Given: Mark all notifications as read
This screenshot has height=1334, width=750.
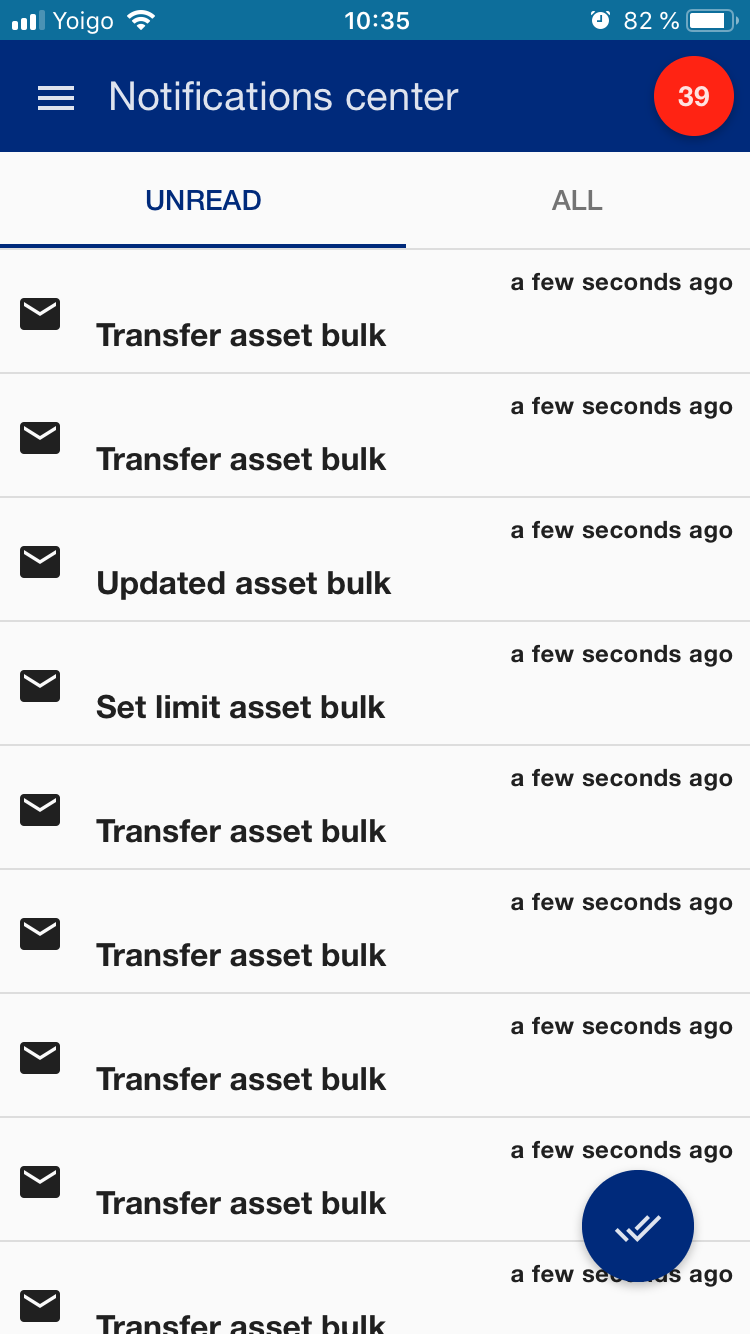Looking at the screenshot, I should coord(638,1226).
